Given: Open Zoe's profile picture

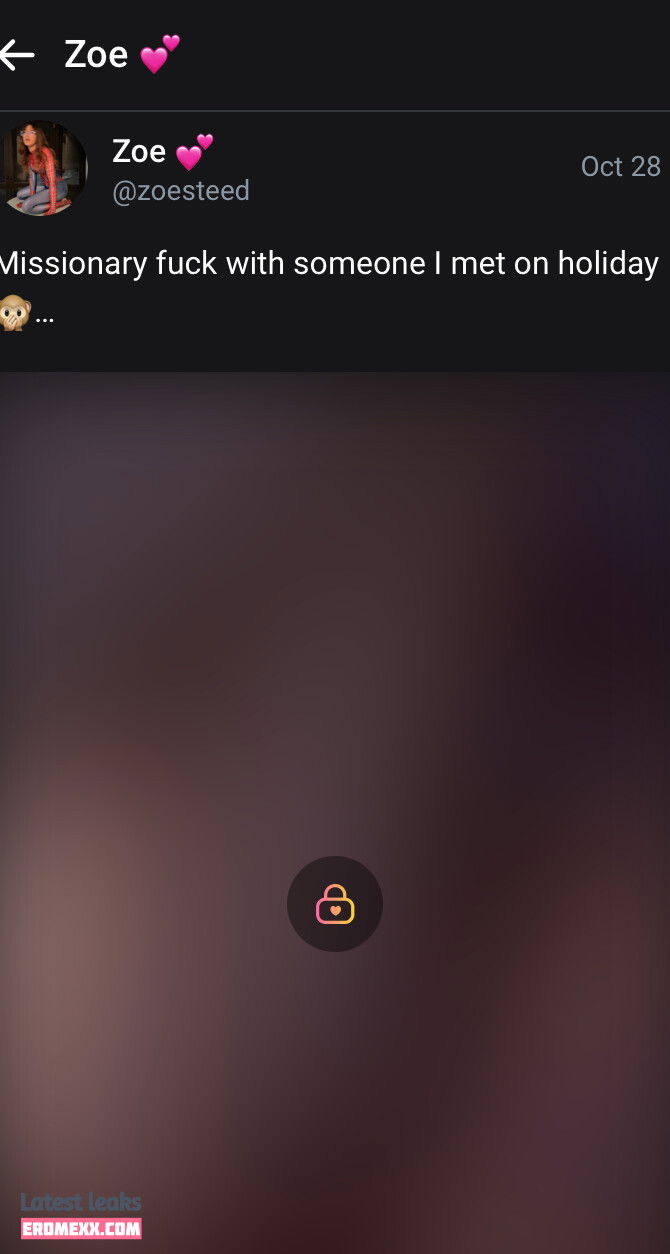Looking at the screenshot, I should [42, 167].
